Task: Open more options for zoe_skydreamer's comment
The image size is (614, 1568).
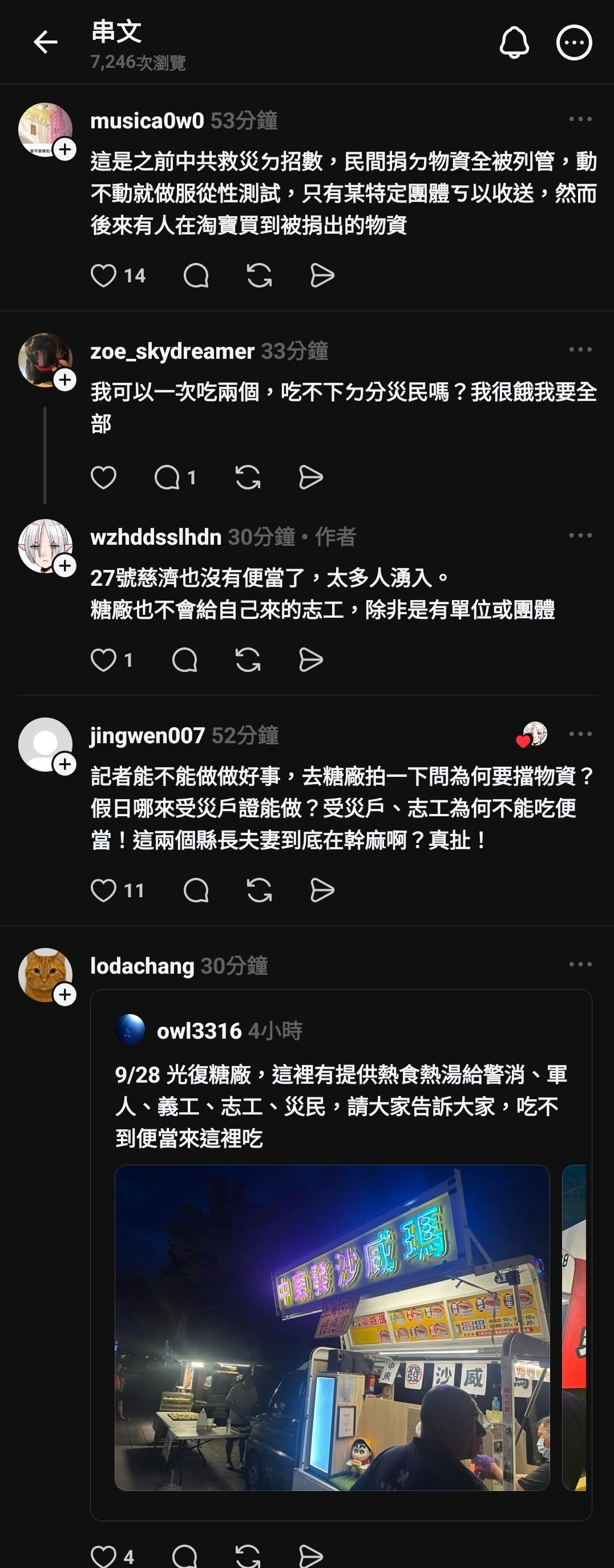Action: tap(580, 350)
